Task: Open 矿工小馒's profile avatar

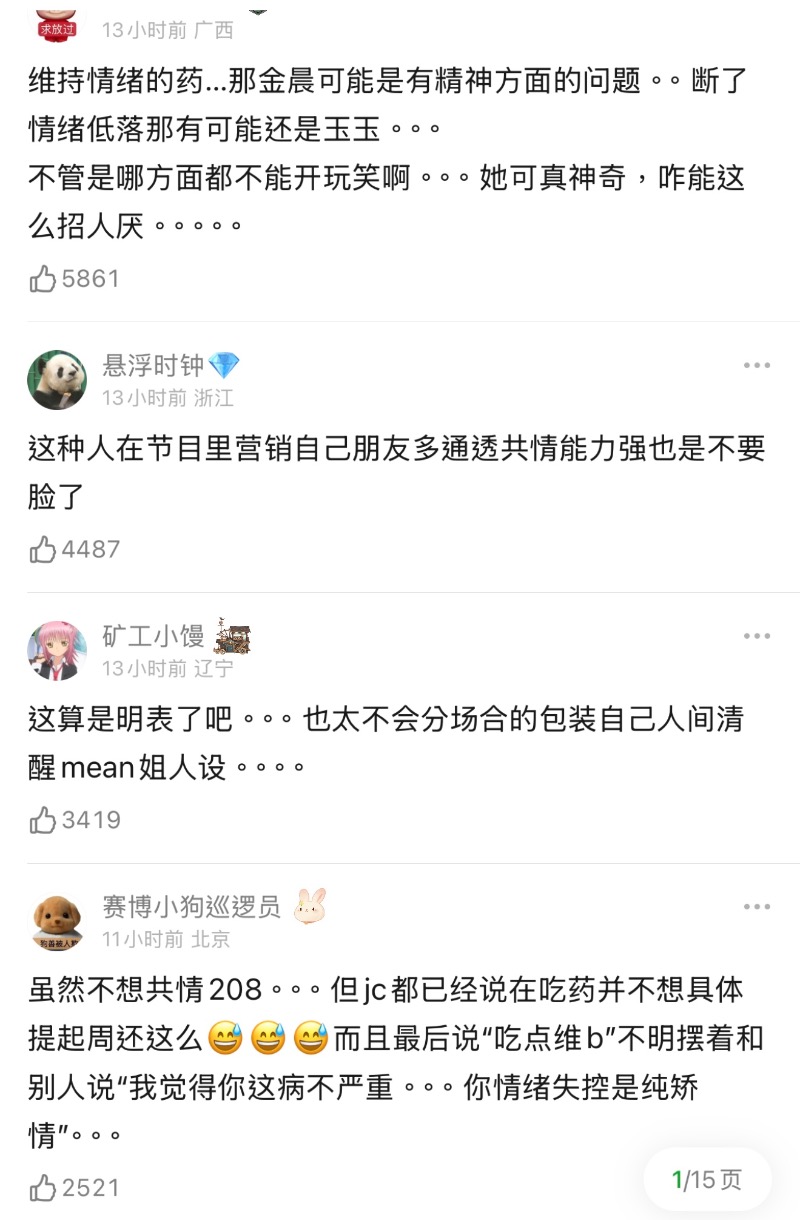Action: [57, 651]
